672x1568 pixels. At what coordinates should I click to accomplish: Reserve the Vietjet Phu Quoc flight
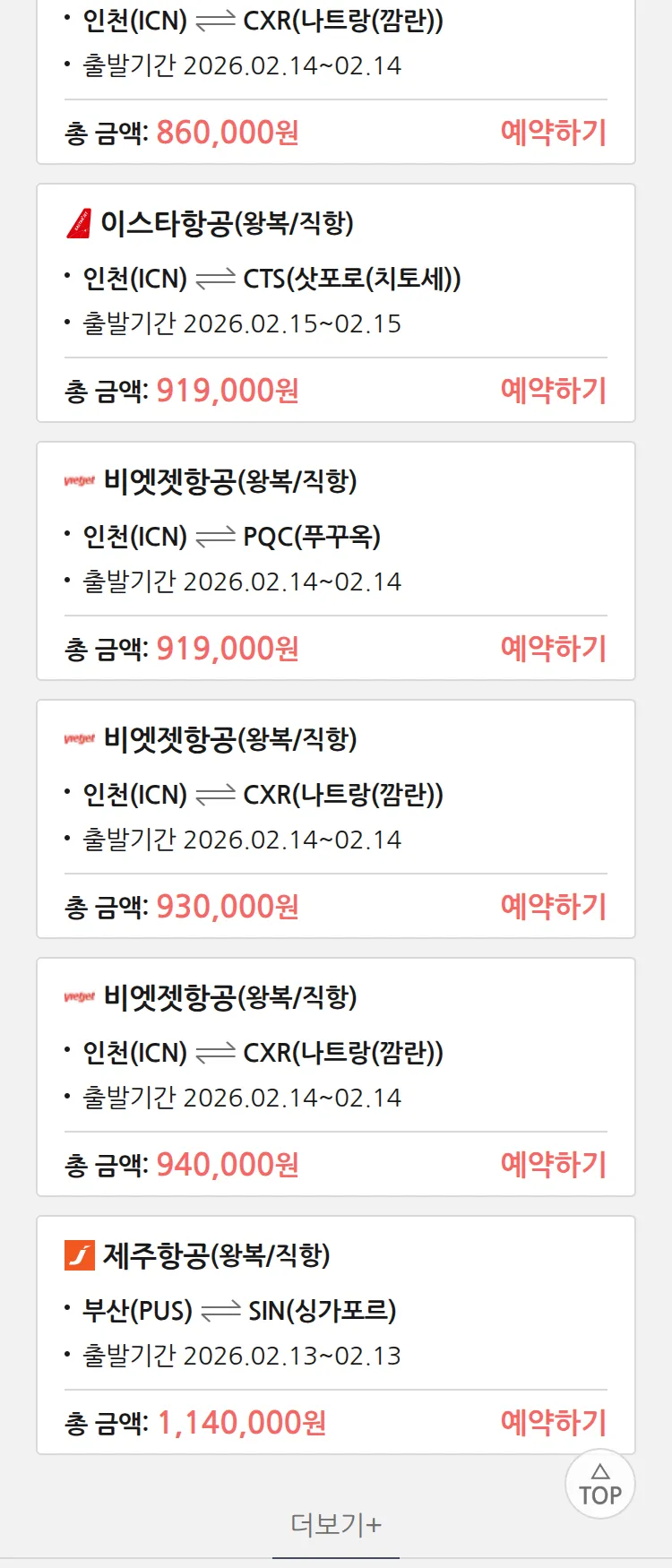pyautogui.click(x=553, y=649)
